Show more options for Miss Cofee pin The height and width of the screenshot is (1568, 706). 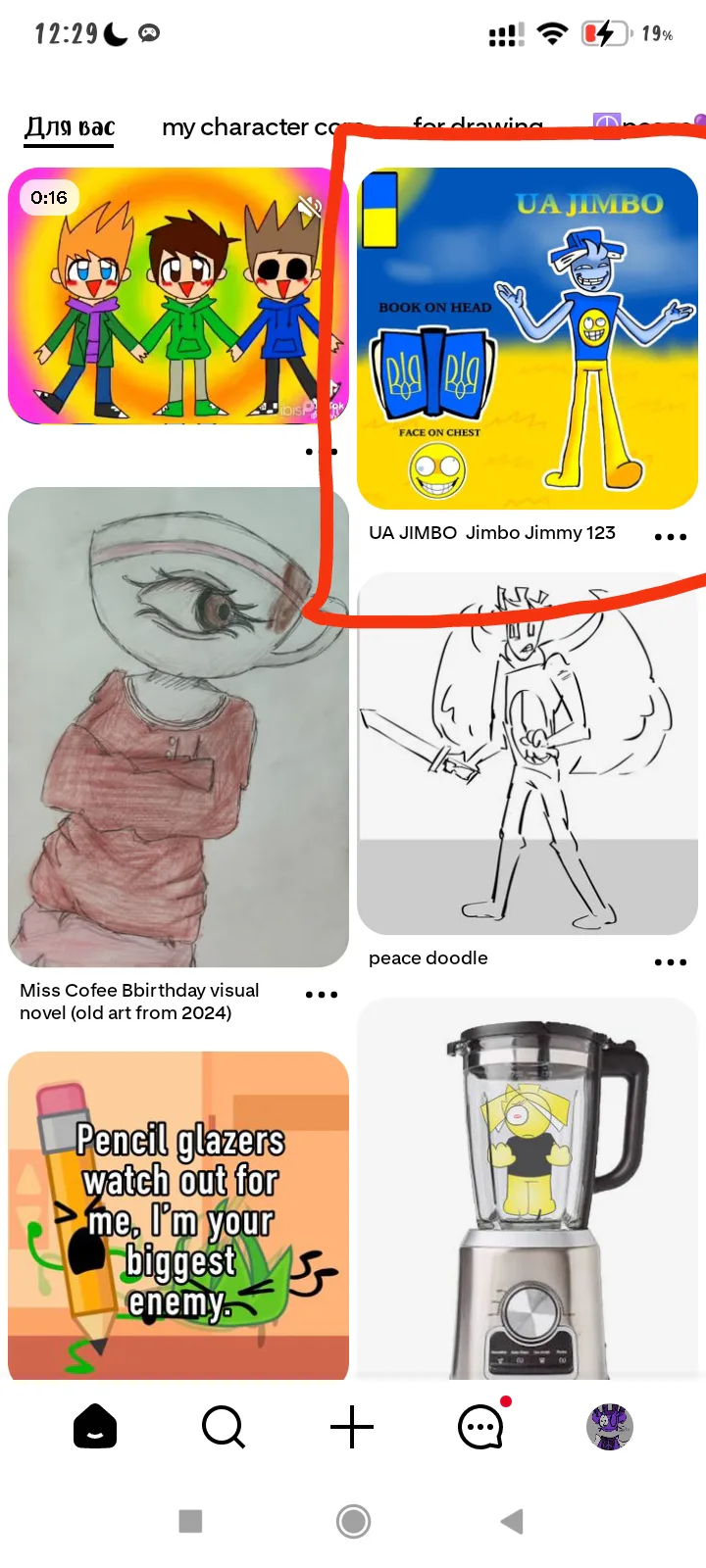coord(321,995)
